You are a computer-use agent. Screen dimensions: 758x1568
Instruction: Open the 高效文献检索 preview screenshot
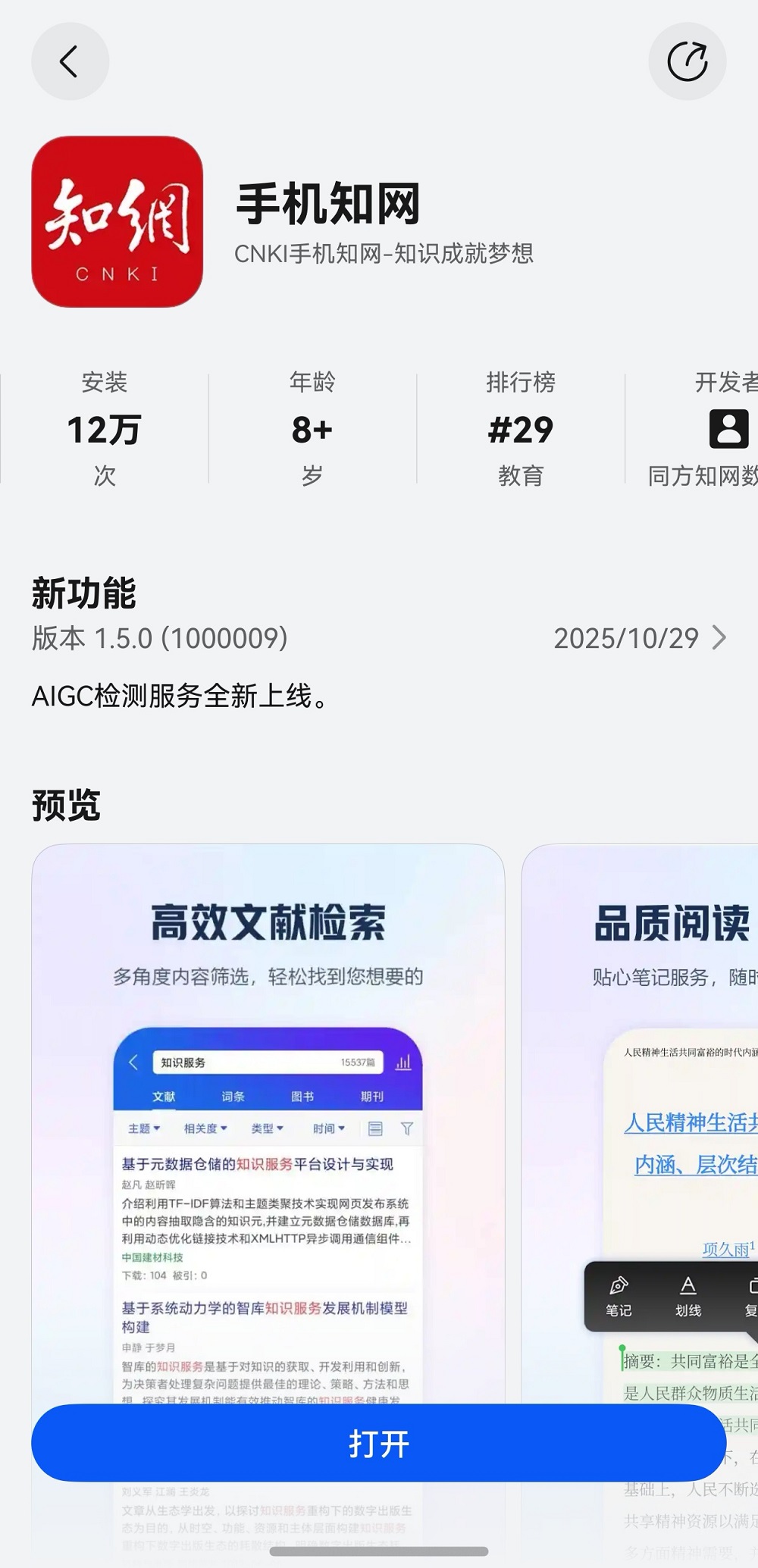tap(268, 1122)
